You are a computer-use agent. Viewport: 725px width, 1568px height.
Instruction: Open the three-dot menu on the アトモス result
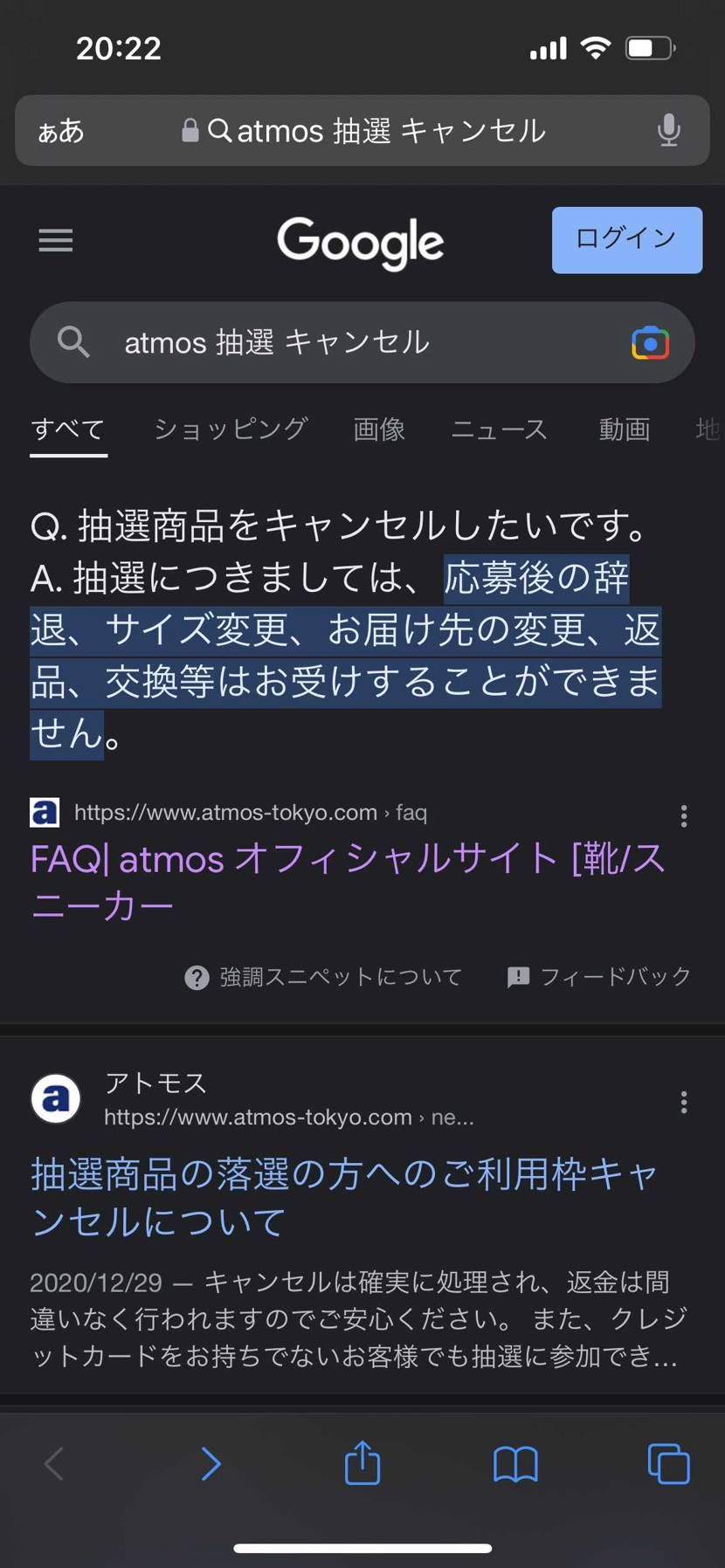684,1103
